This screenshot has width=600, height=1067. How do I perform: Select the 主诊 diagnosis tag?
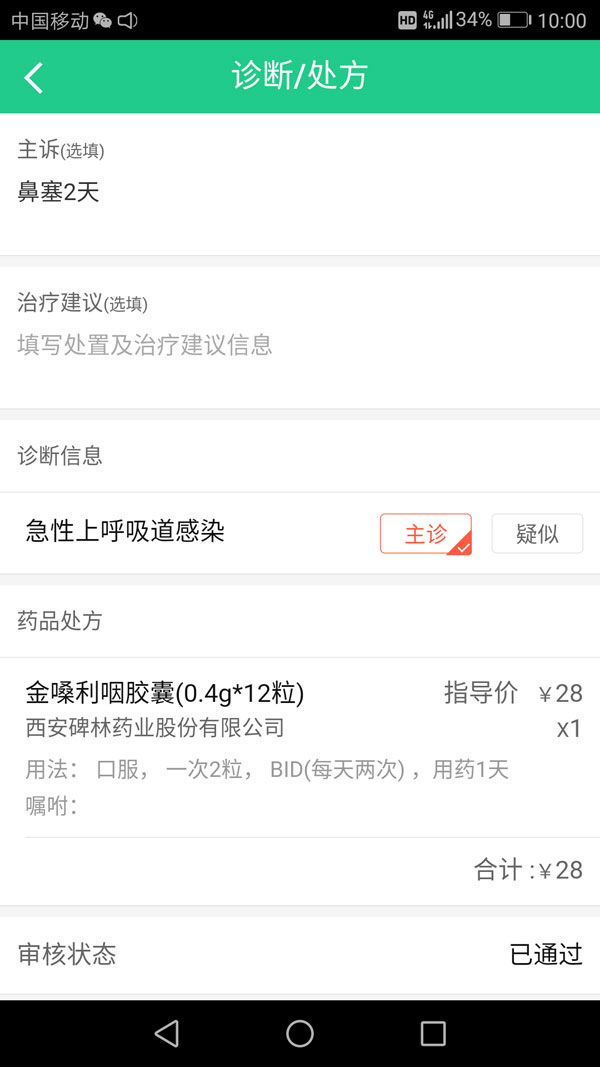point(426,534)
